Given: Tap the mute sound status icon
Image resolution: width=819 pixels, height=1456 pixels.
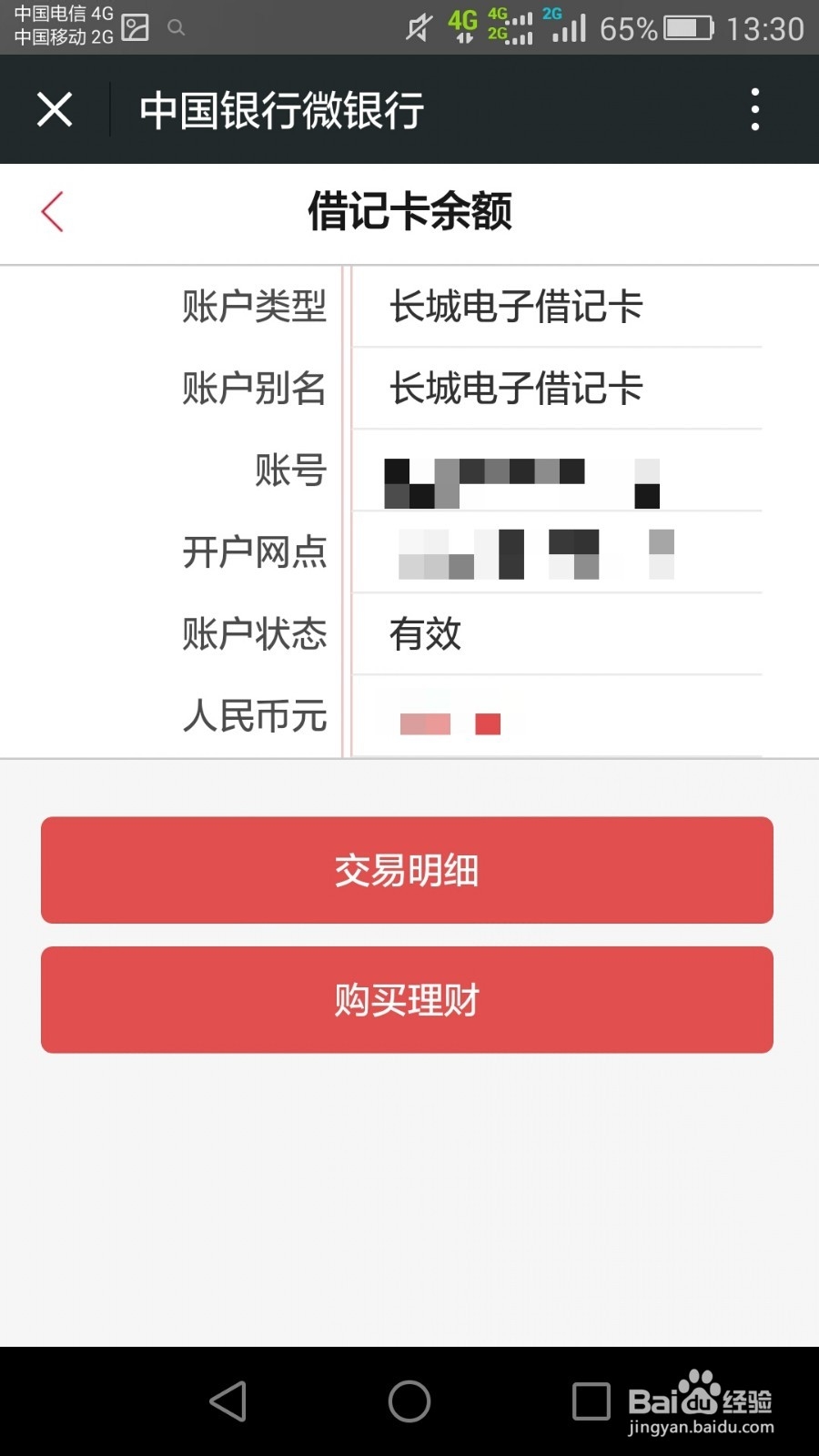Looking at the screenshot, I should pyautogui.click(x=417, y=28).
